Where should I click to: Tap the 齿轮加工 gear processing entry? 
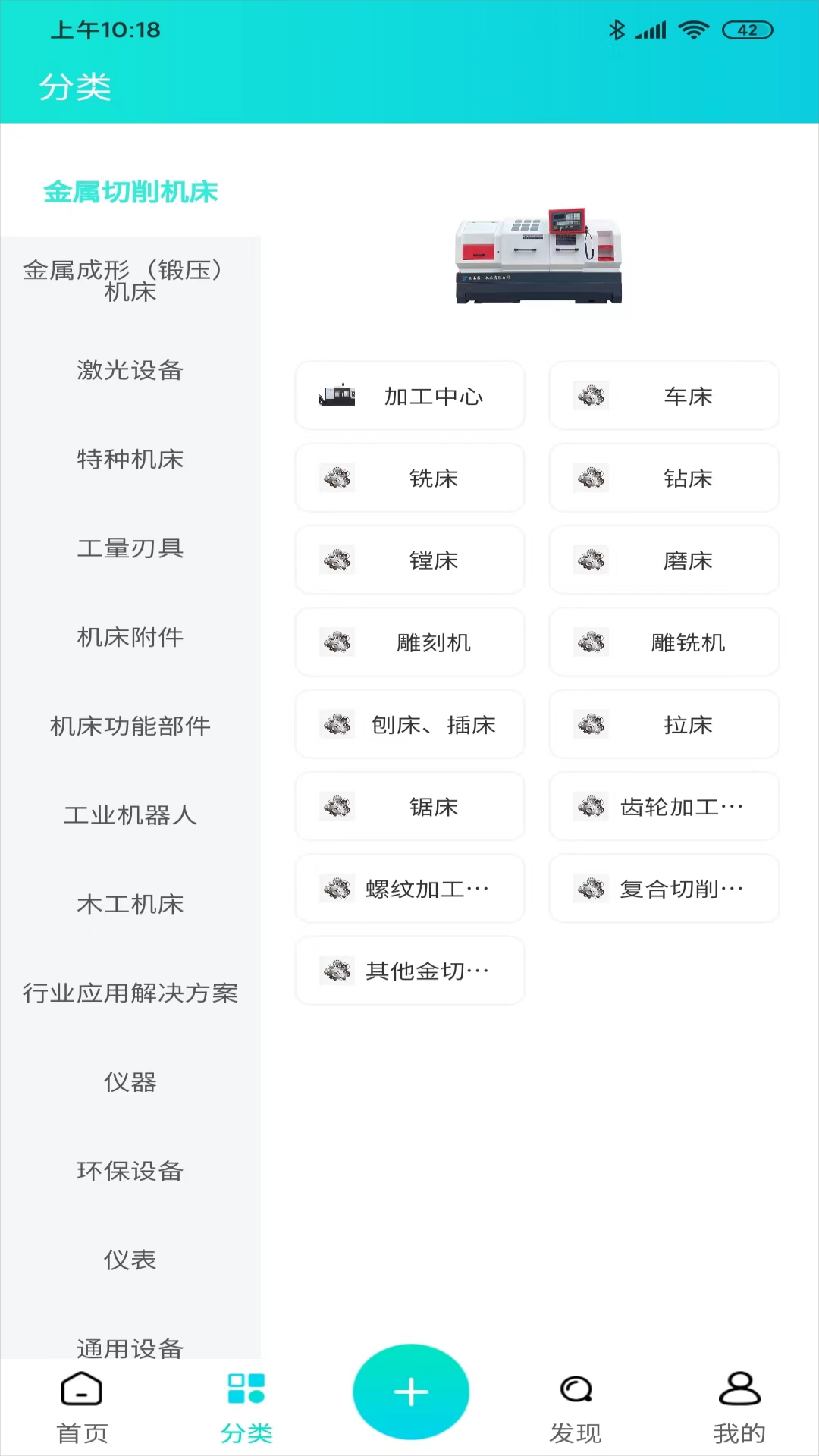(x=664, y=806)
